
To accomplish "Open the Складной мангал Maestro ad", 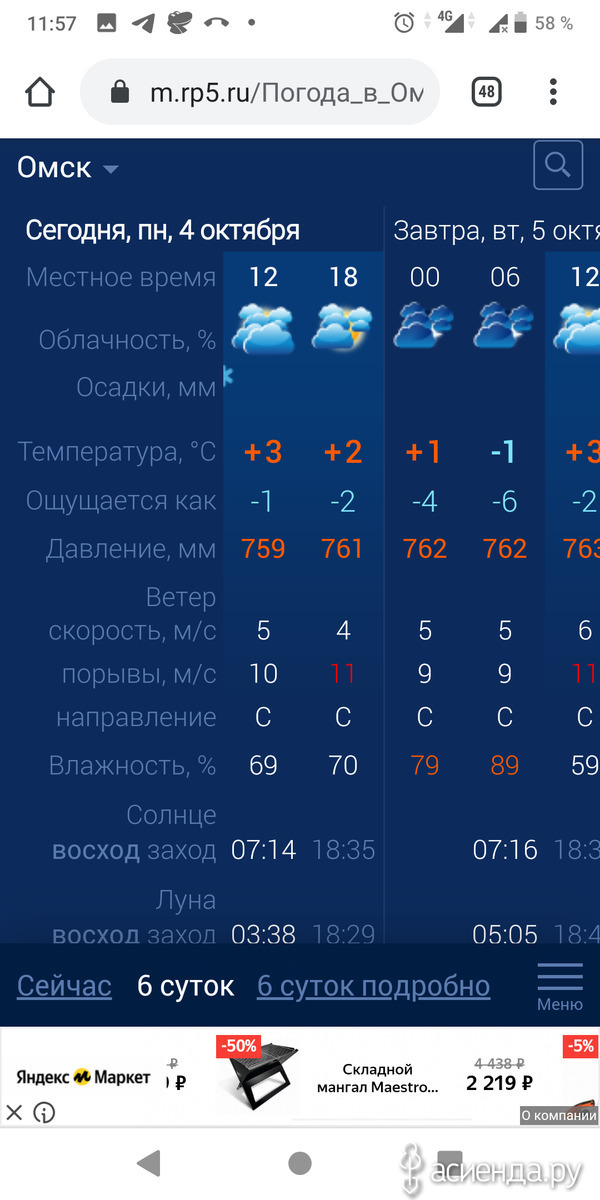I will (378, 1079).
